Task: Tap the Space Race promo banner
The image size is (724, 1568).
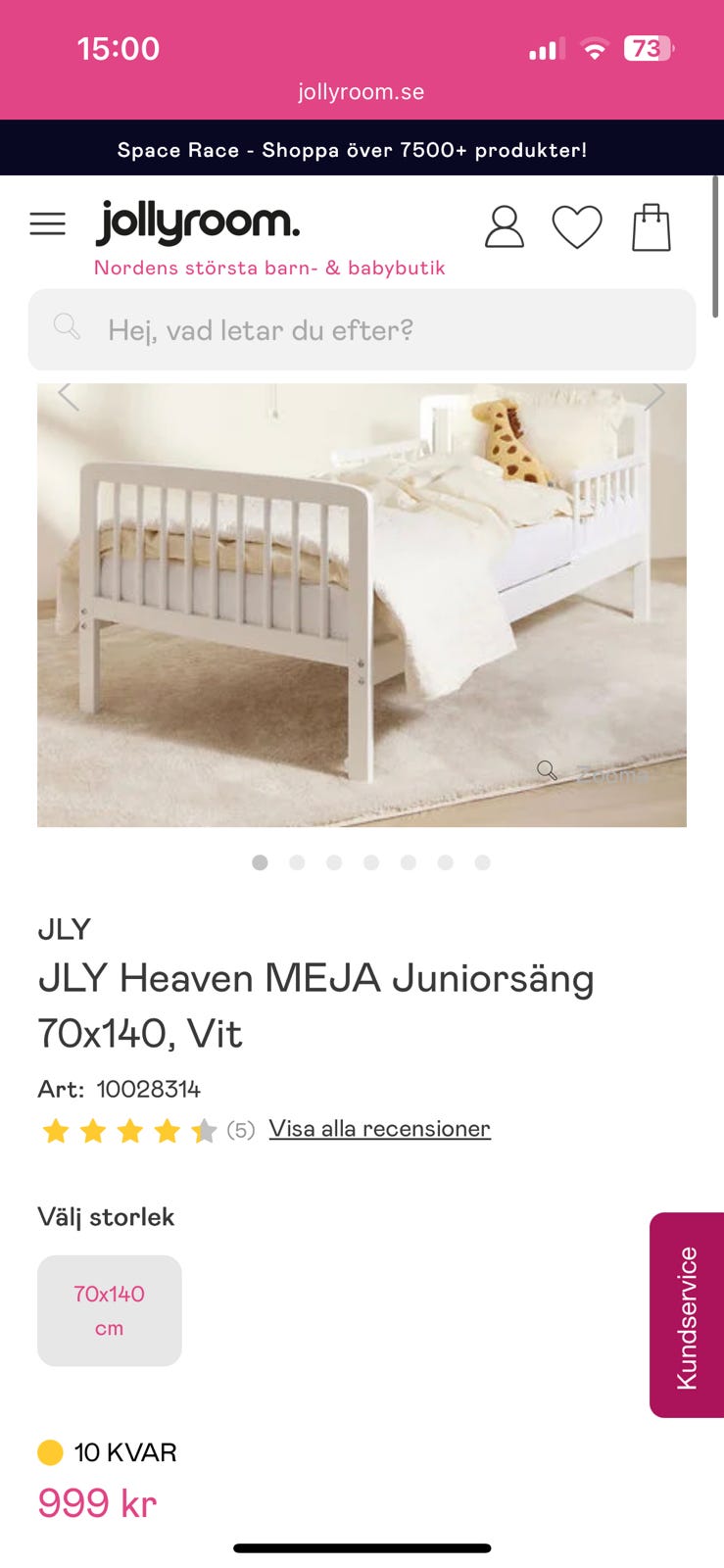Action: [x=362, y=149]
